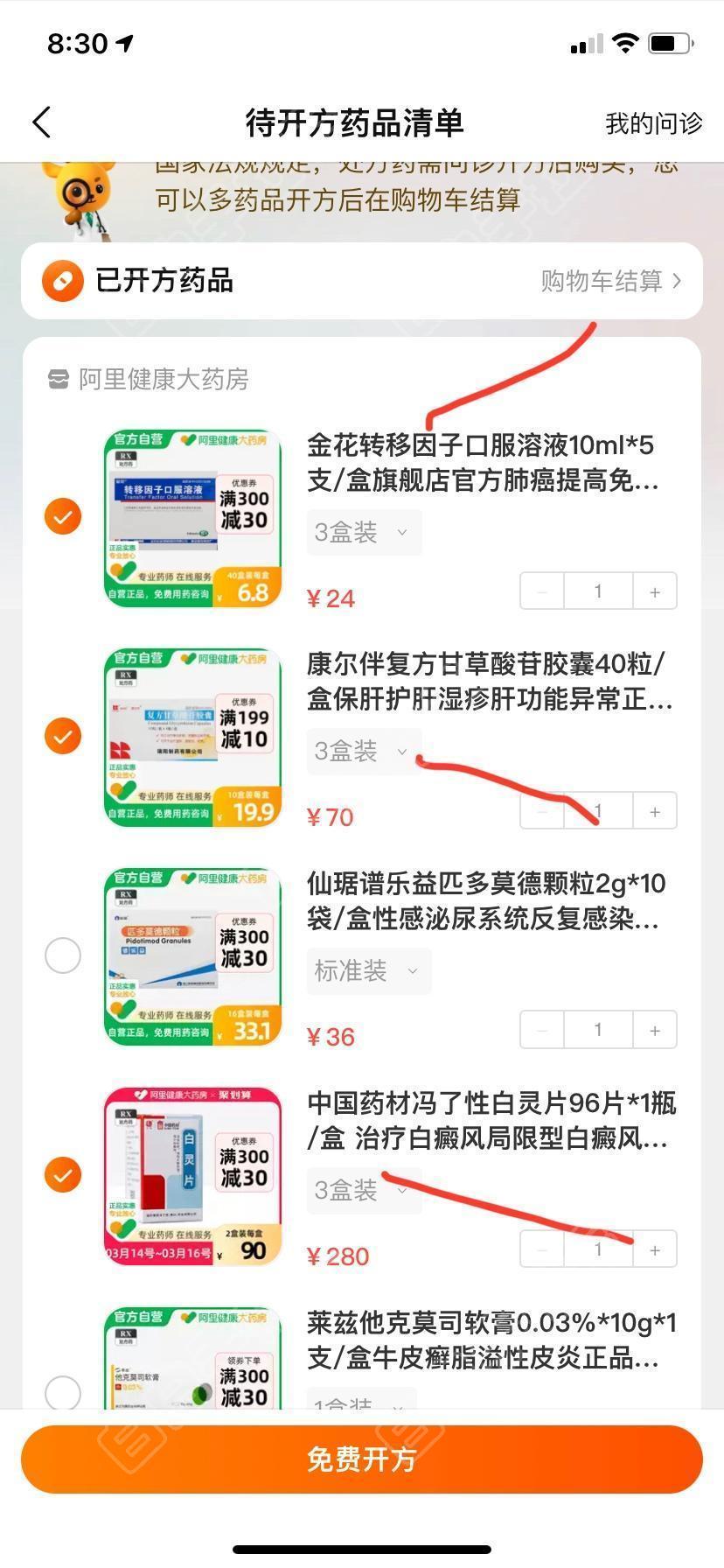The image size is (724, 1568).
Task: Decrease quantity of 匹多莫德颗粒
Action: click(x=543, y=1031)
